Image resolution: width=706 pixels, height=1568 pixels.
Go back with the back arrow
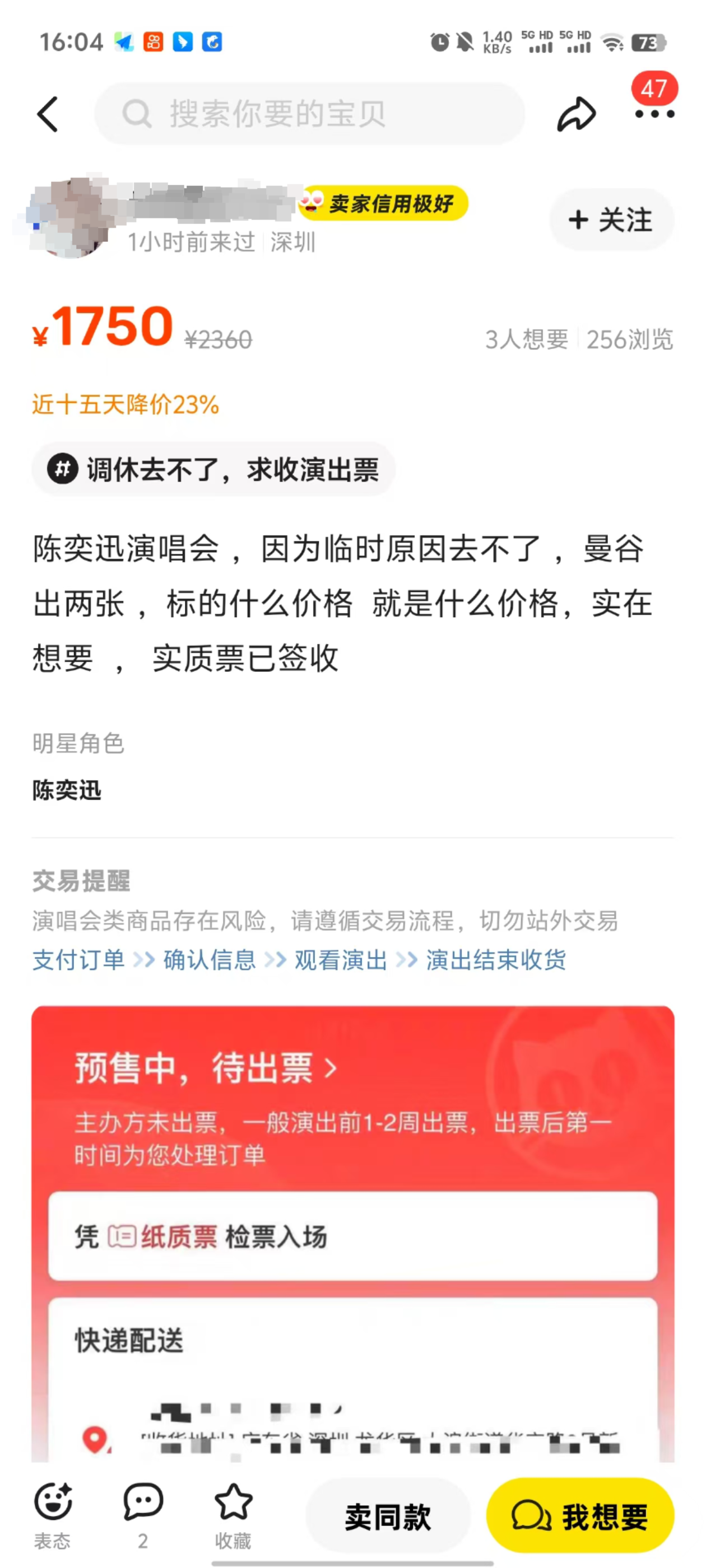[x=48, y=114]
